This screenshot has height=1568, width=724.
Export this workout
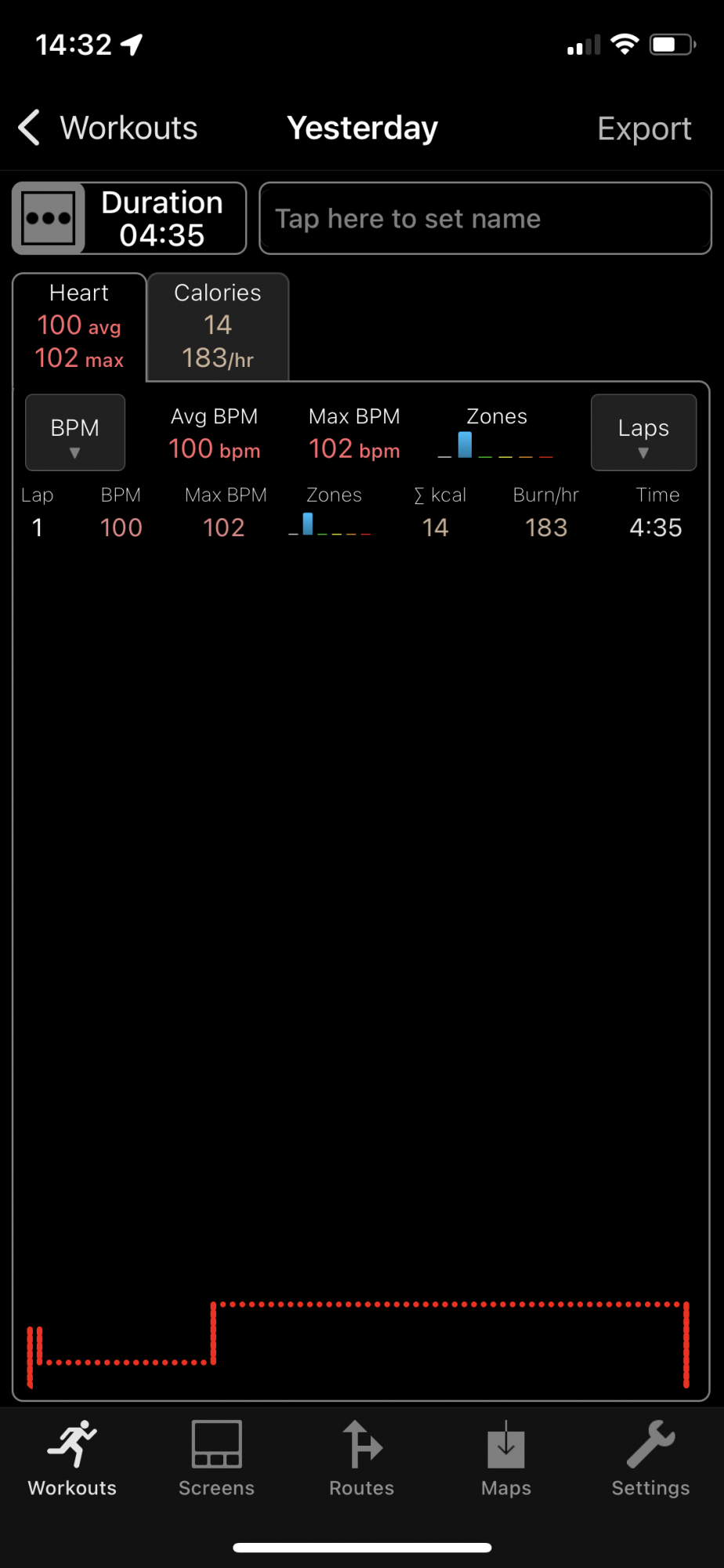pos(644,129)
